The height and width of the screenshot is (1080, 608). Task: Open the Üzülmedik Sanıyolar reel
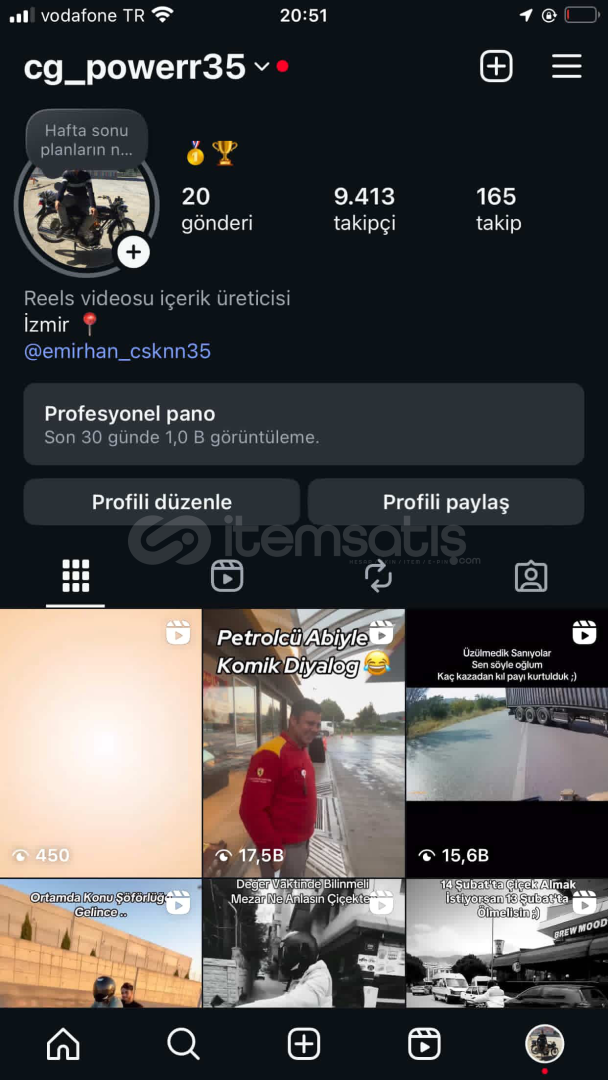point(507,743)
